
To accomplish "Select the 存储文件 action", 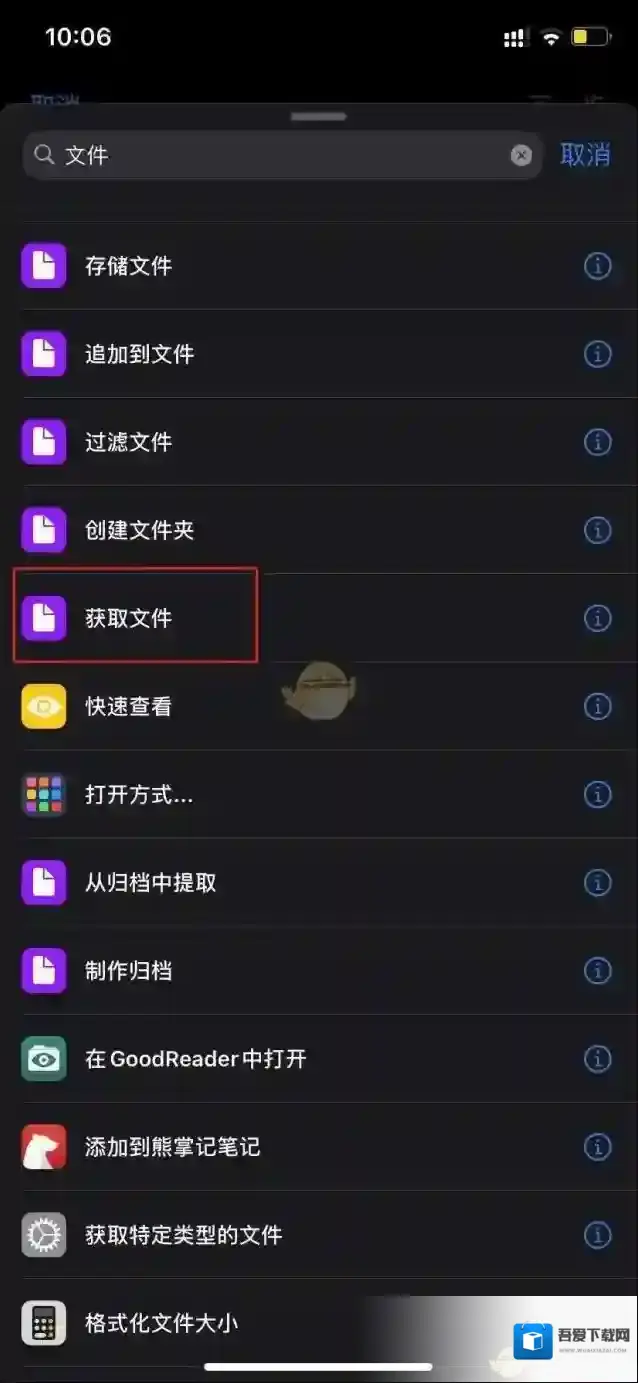I will tap(128, 266).
